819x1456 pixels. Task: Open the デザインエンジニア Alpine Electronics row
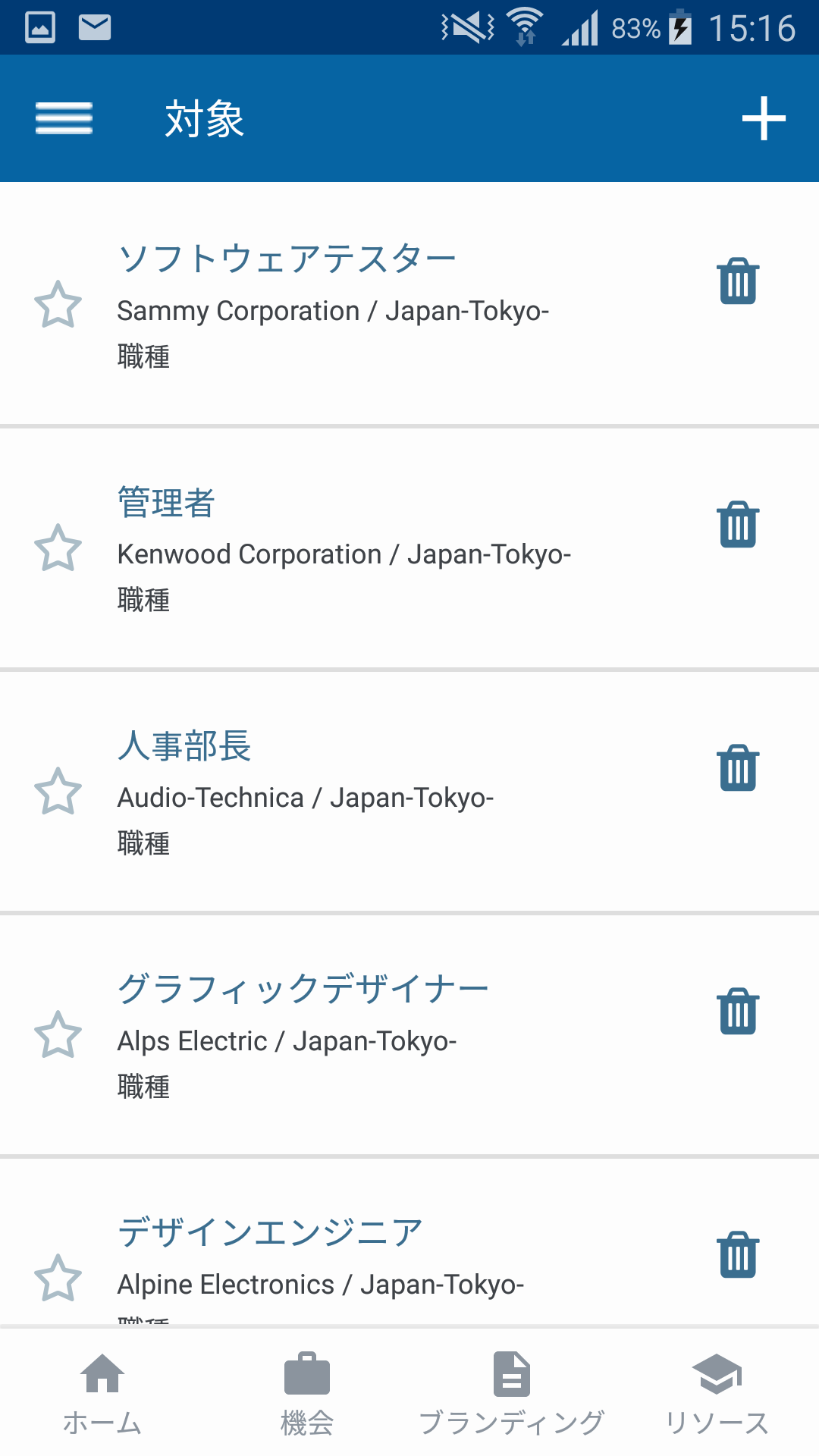(409, 1242)
